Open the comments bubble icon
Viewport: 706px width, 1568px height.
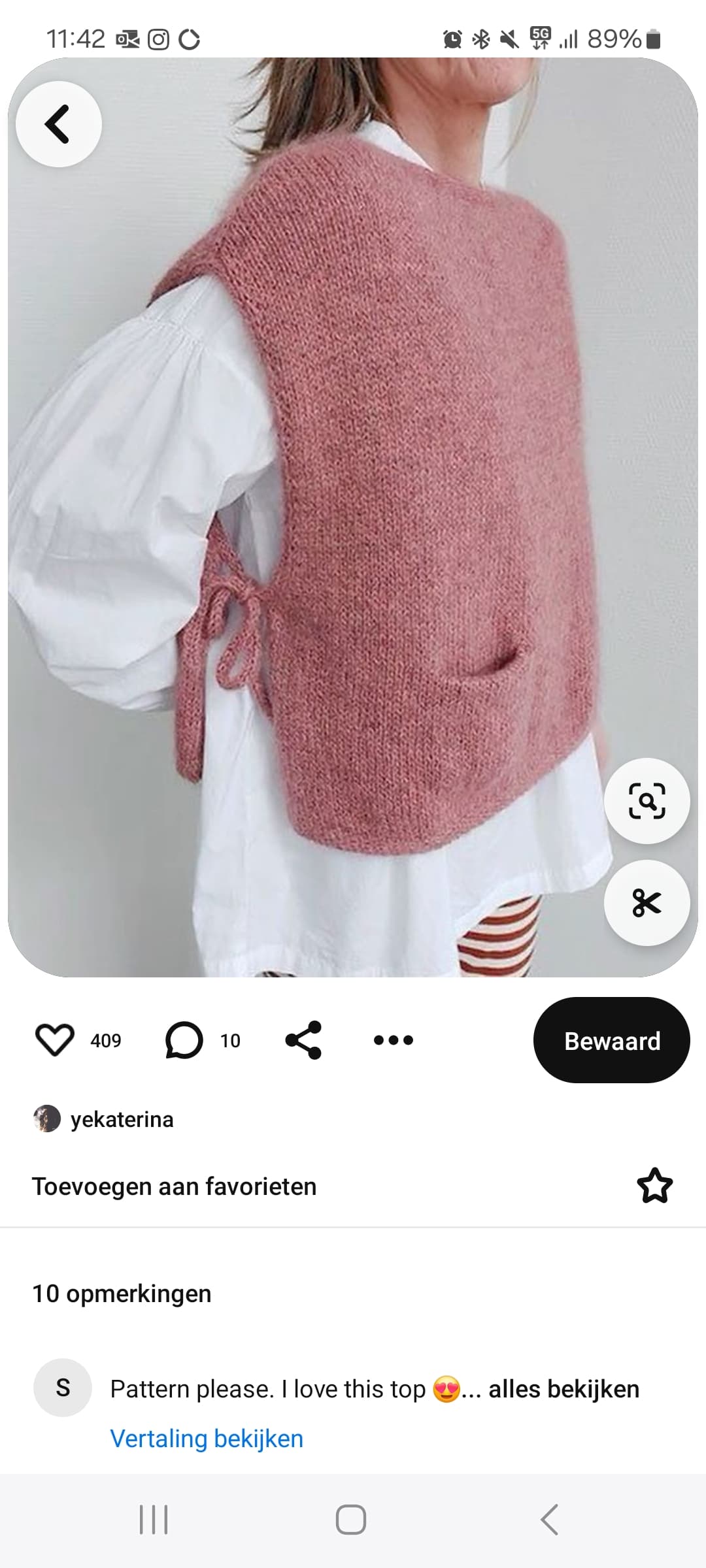(x=184, y=1040)
